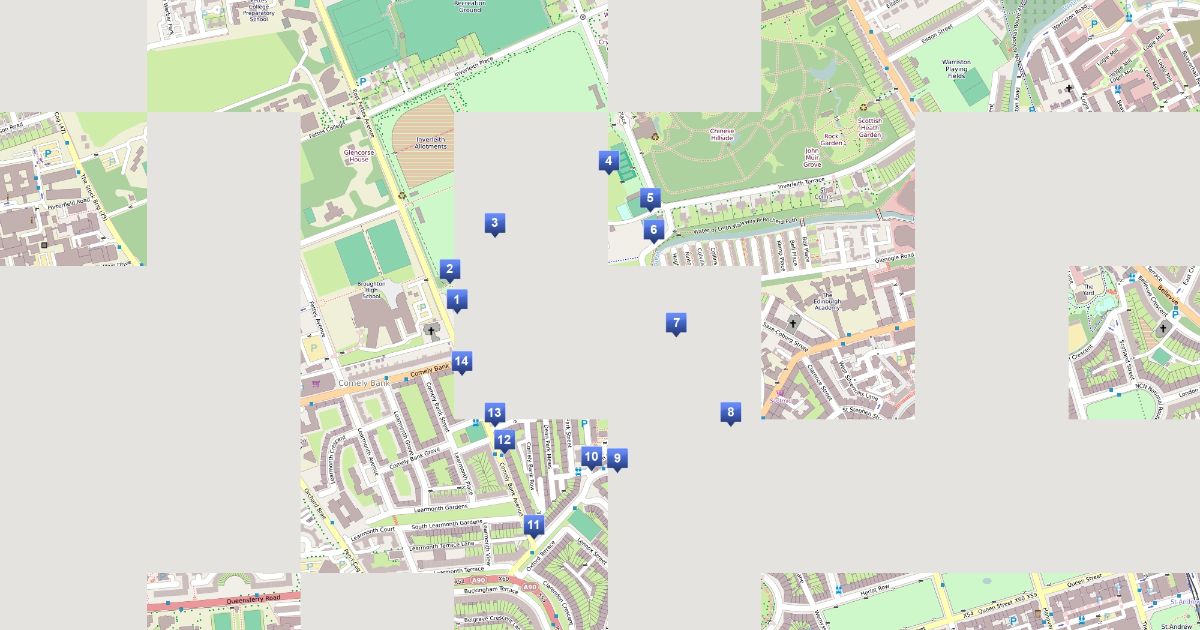Image resolution: width=1200 pixels, height=630 pixels.
Task: Select map marker number 11
Action: click(x=533, y=525)
